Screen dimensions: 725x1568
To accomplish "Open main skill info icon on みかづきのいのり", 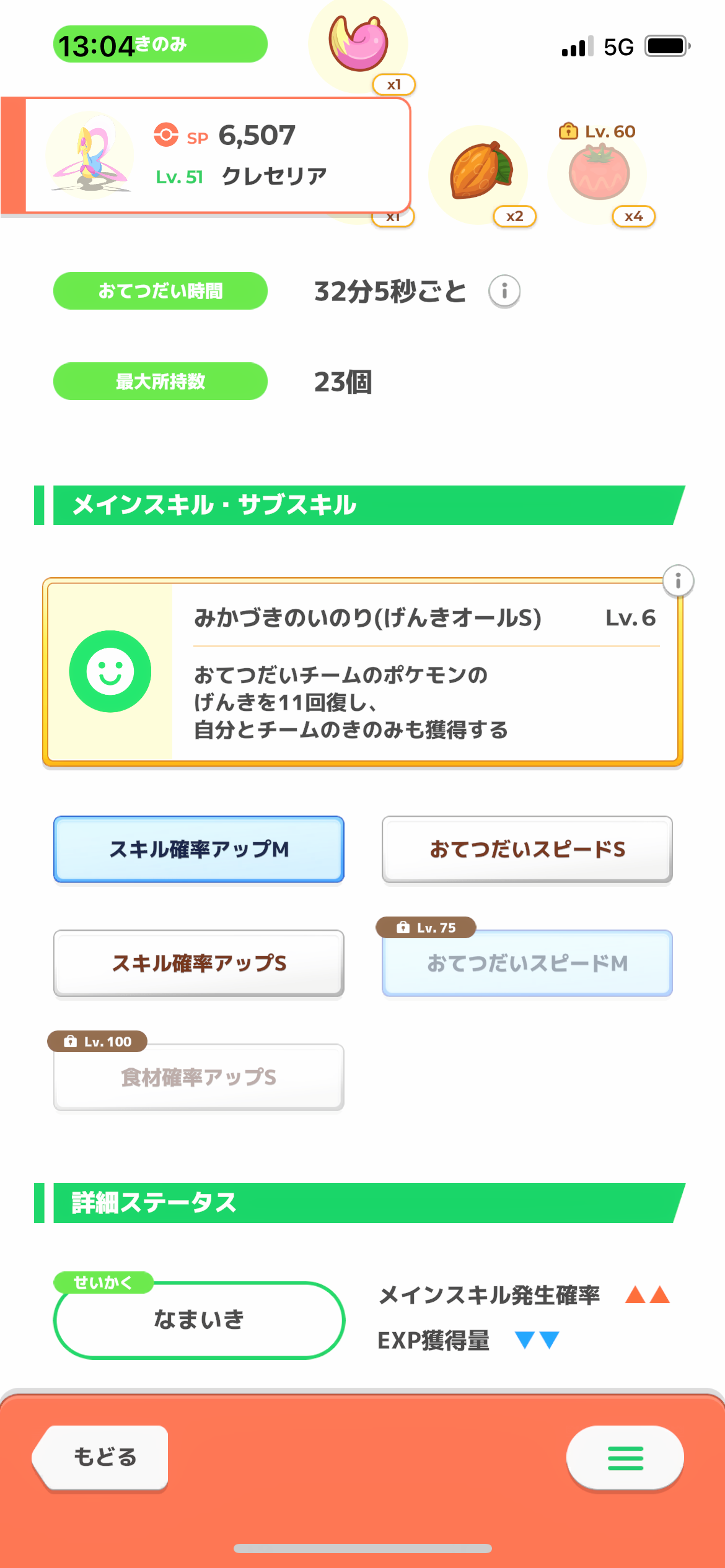I will 678,581.
